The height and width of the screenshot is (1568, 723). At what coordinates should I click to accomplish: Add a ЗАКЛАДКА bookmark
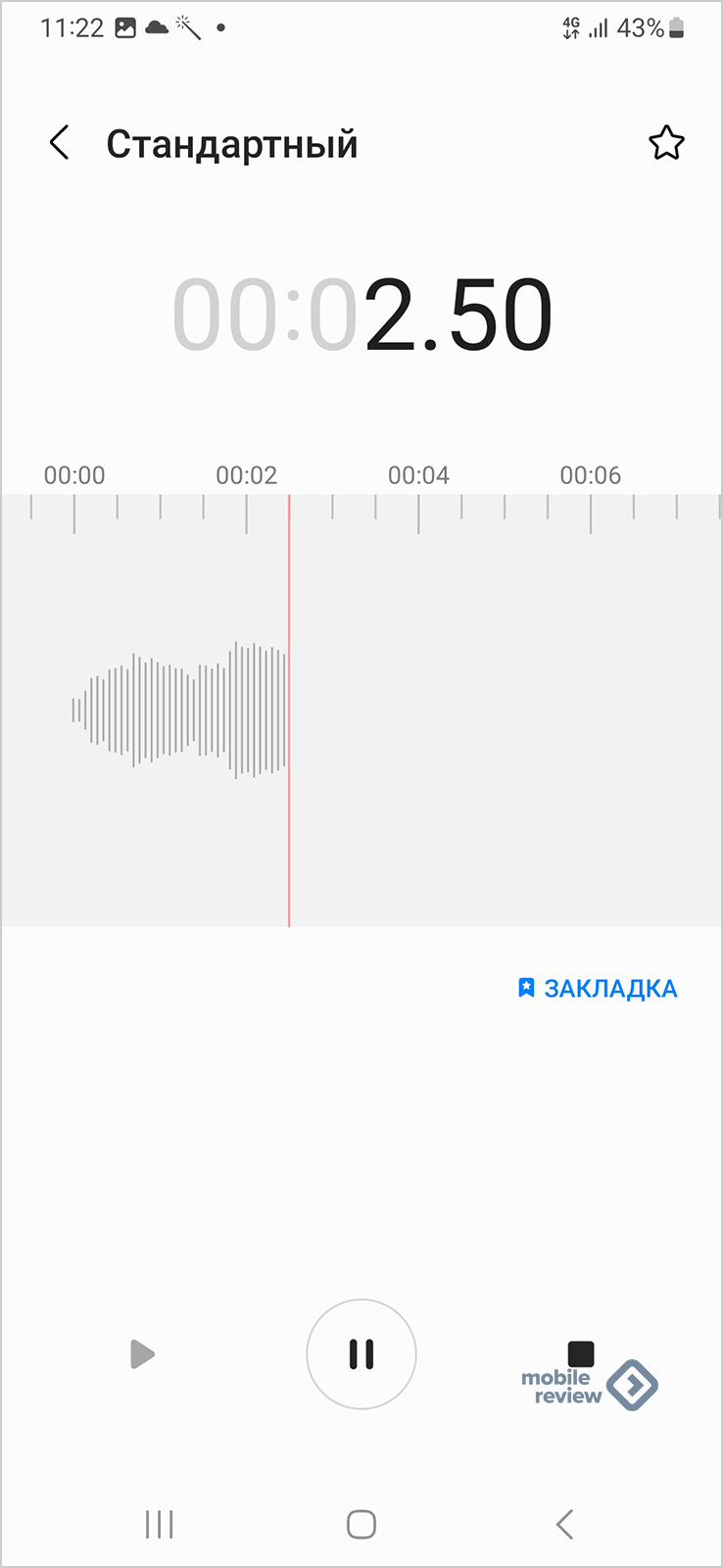point(597,988)
